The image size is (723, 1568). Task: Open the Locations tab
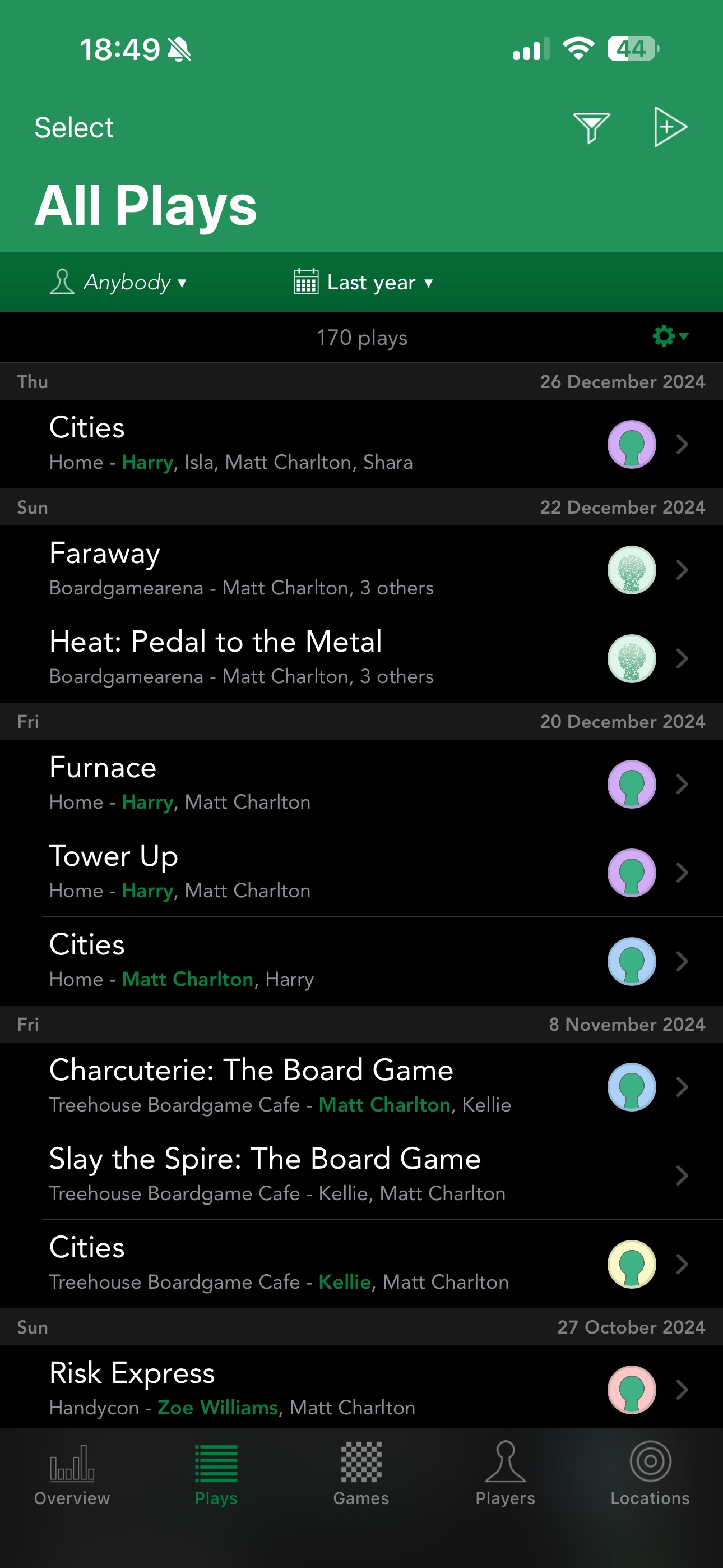pyautogui.click(x=650, y=1473)
